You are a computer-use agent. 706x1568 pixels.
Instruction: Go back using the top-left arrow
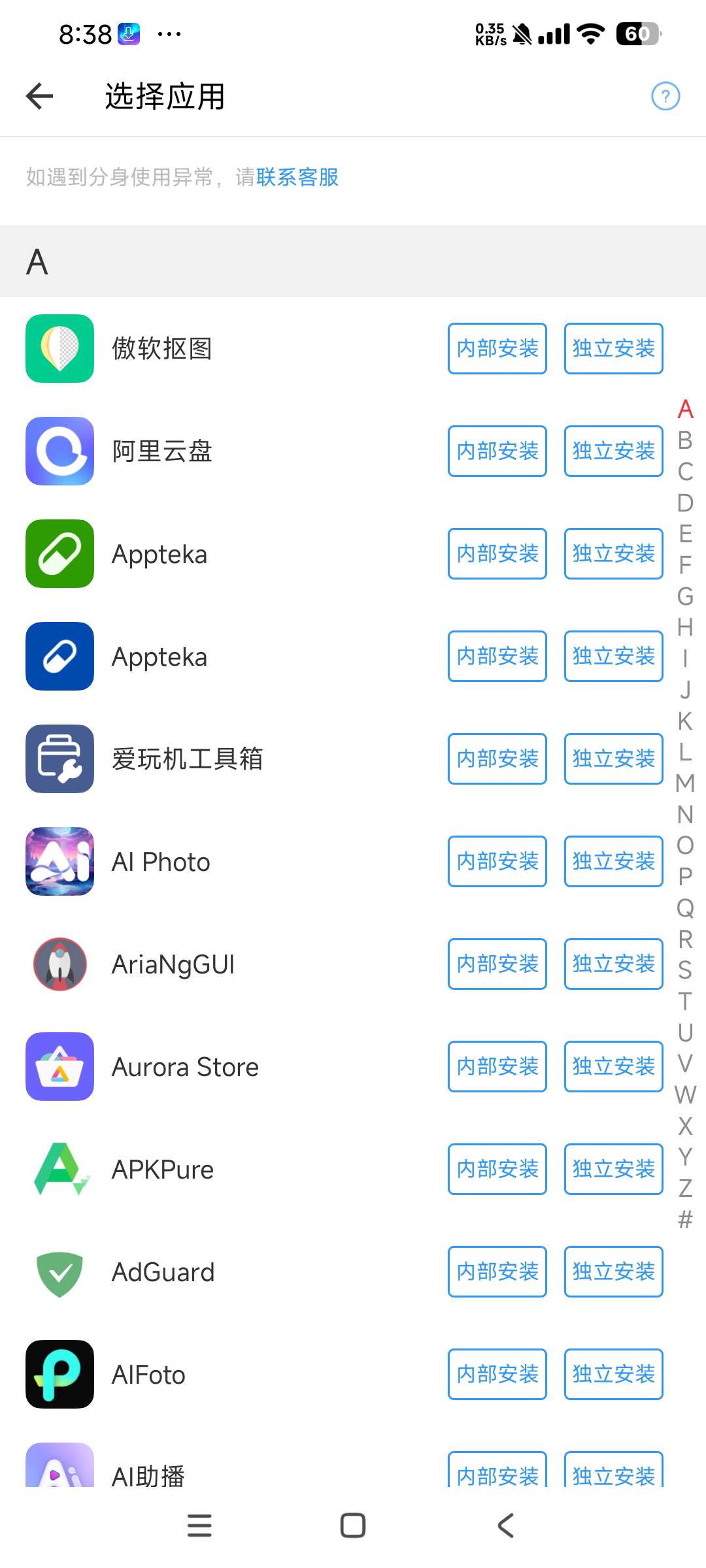click(39, 97)
